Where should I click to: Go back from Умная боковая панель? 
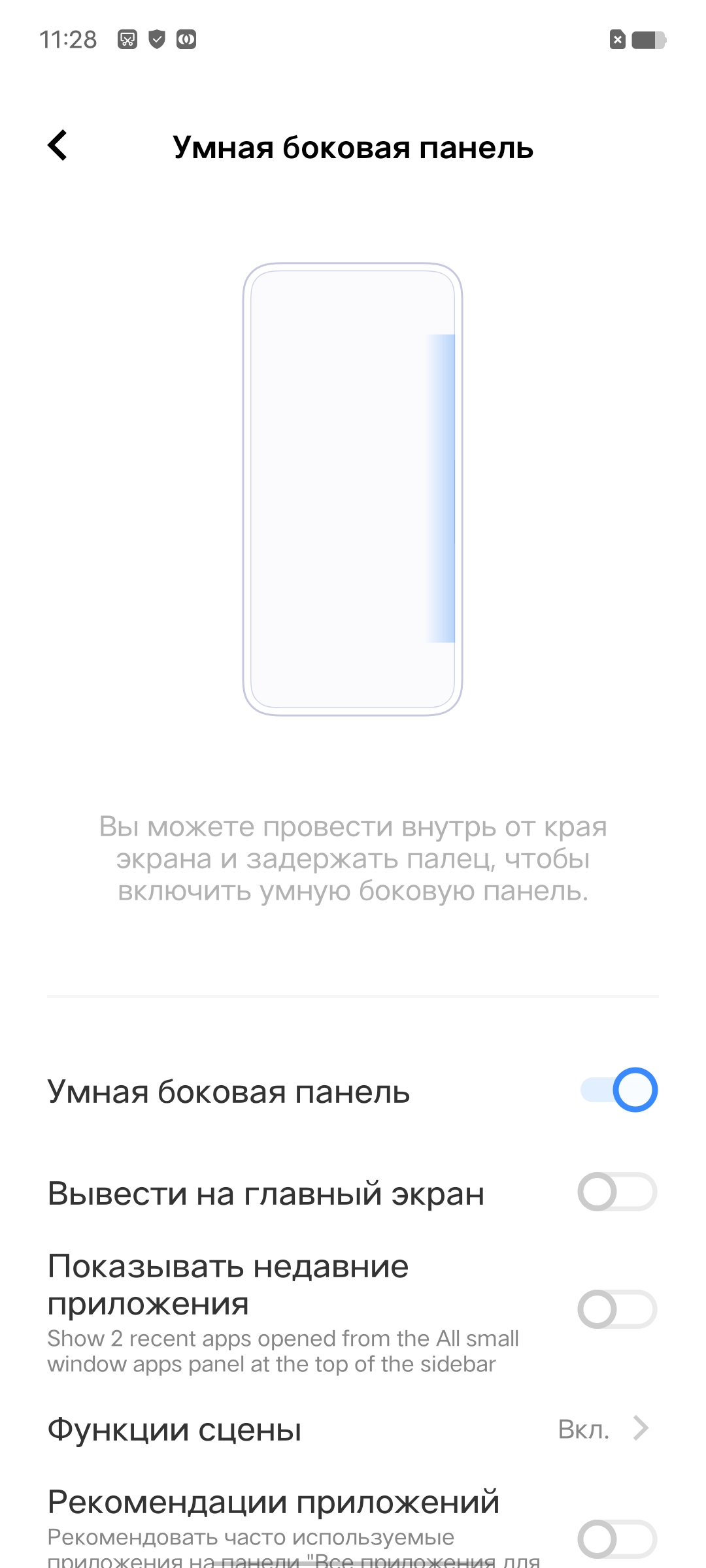pyautogui.click(x=58, y=145)
